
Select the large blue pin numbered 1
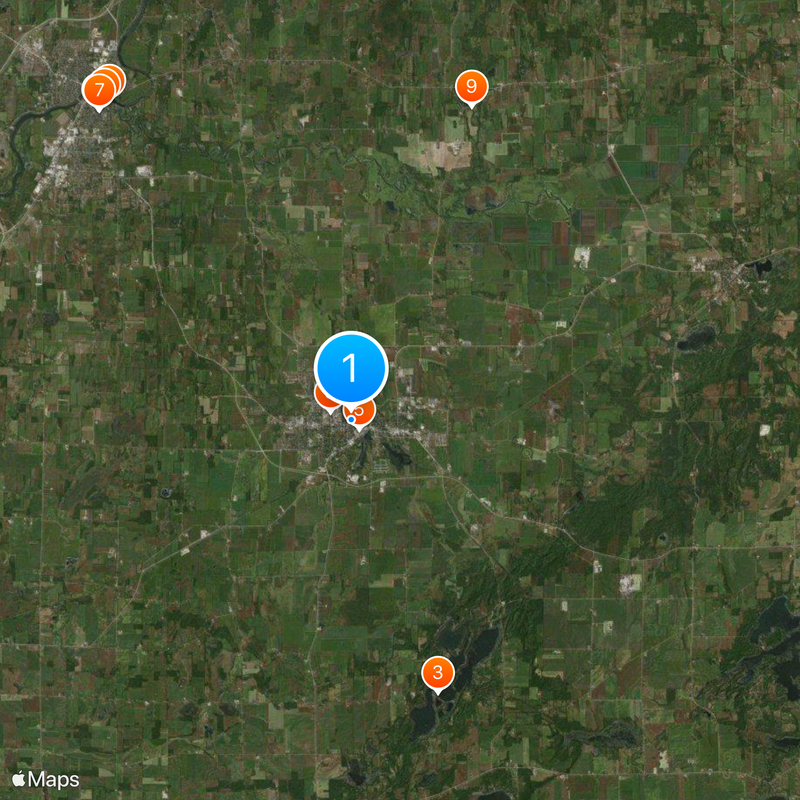351,368
